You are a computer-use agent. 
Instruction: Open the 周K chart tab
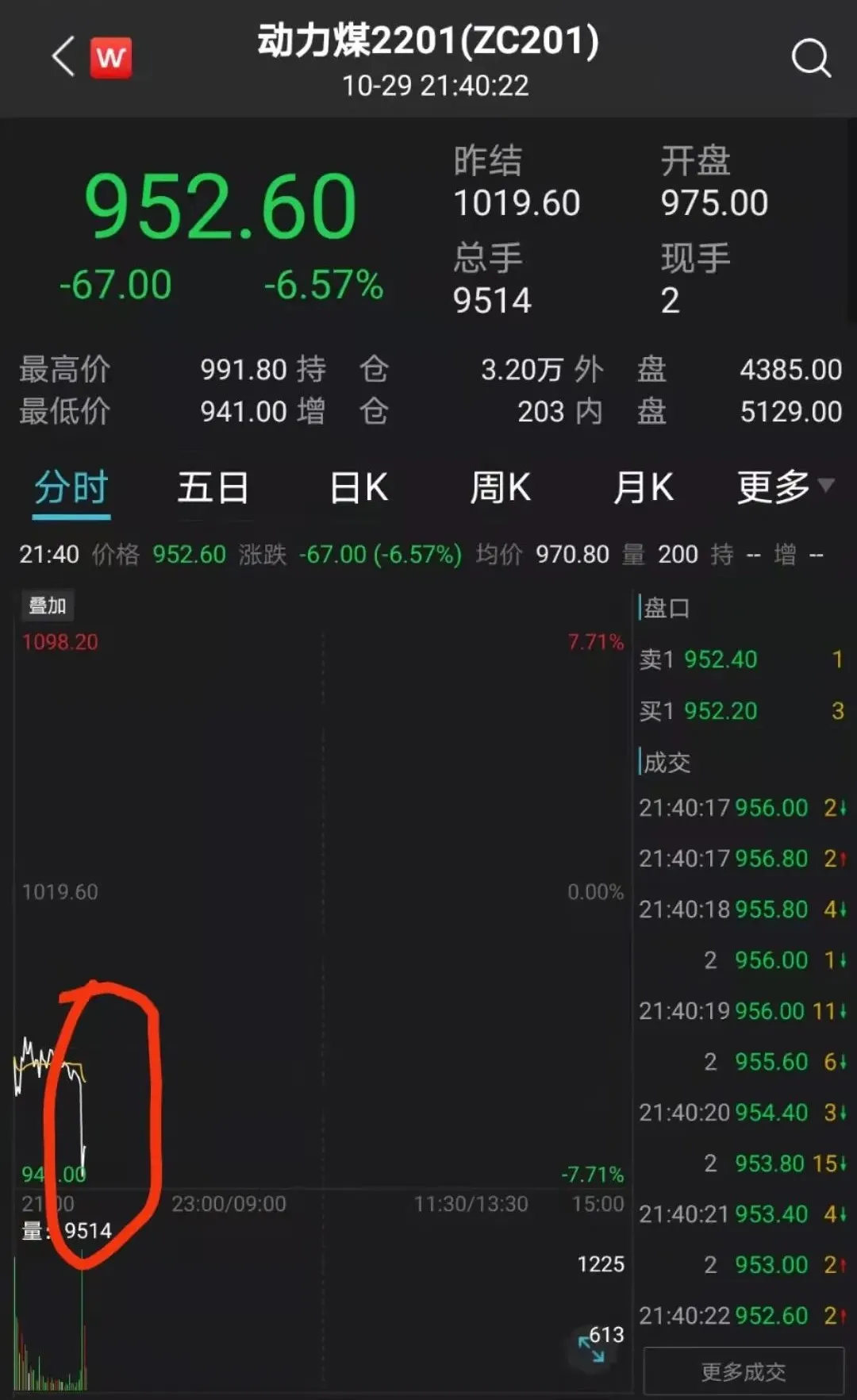click(x=500, y=488)
